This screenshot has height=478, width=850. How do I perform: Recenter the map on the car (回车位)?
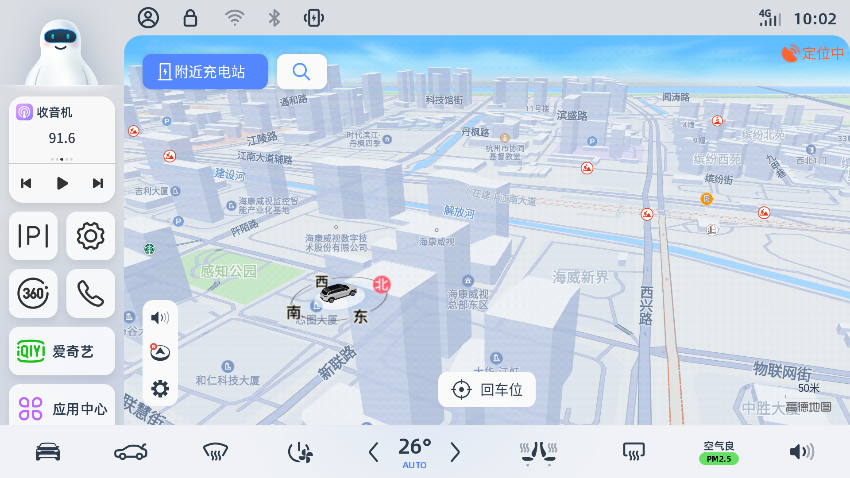point(487,390)
